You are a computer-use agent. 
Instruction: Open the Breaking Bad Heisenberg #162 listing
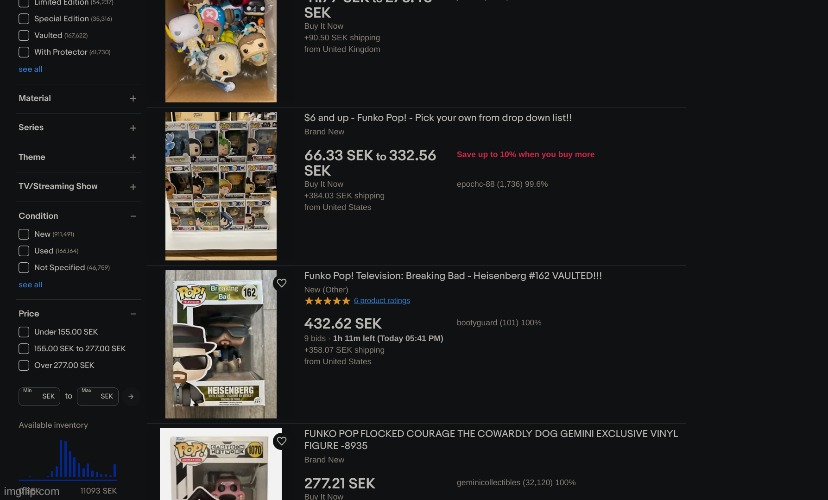(452, 276)
